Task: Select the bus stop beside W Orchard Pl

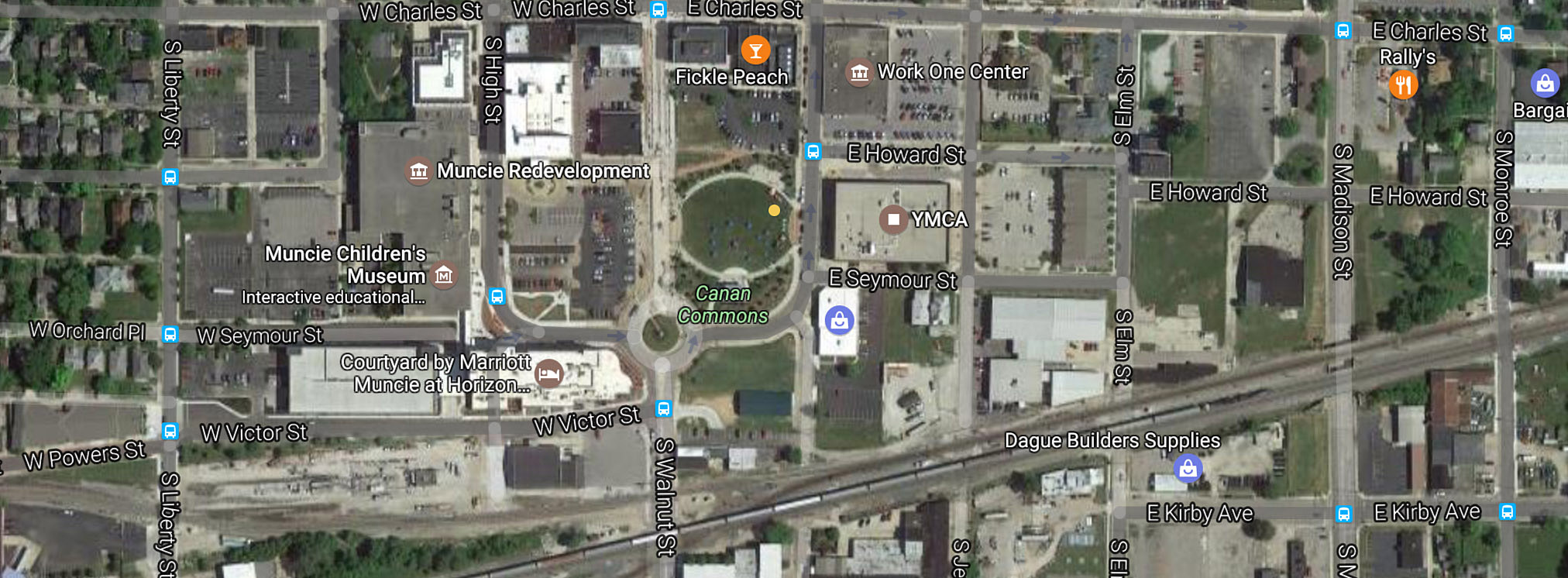Action: click(170, 335)
